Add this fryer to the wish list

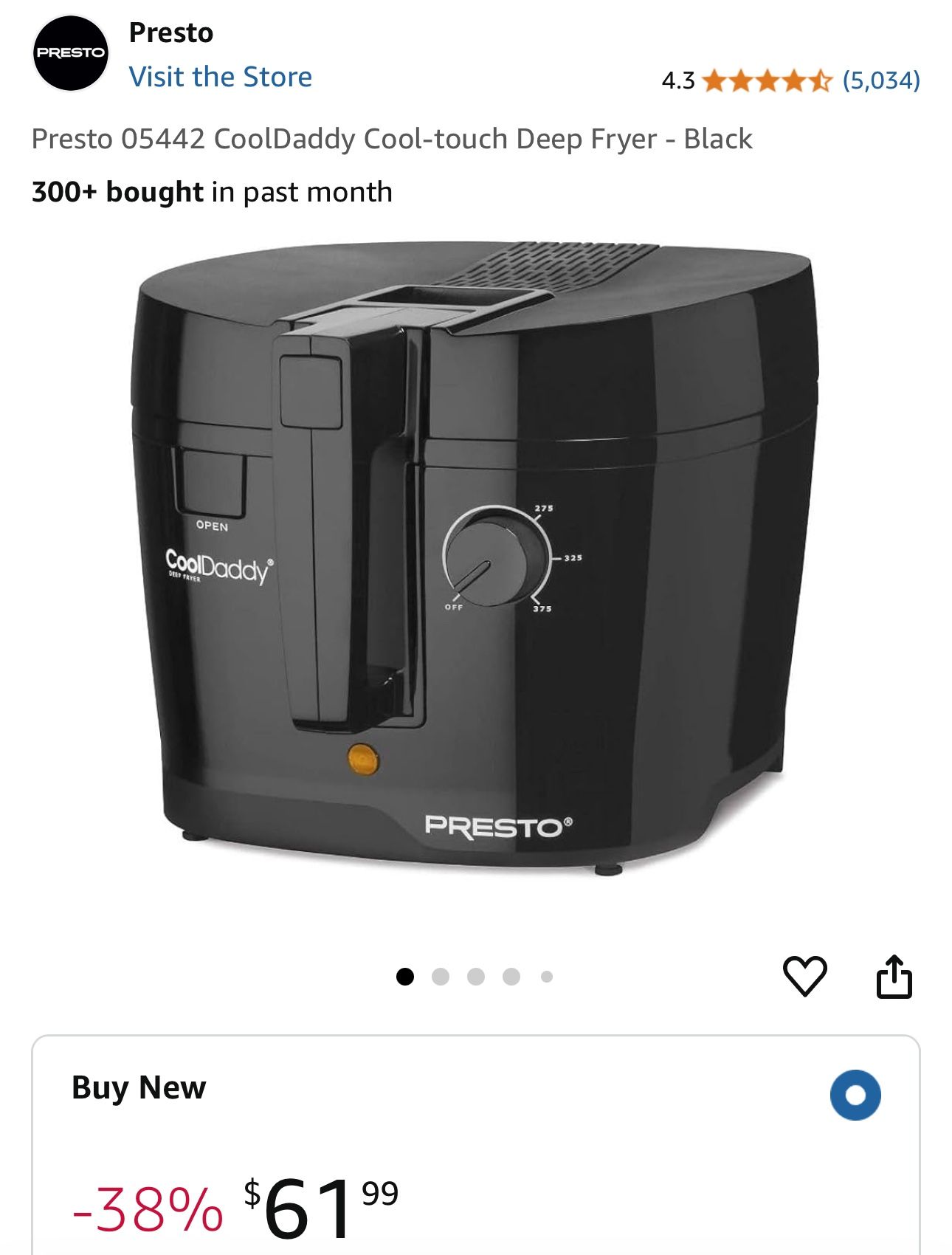pyautogui.click(x=804, y=976)
